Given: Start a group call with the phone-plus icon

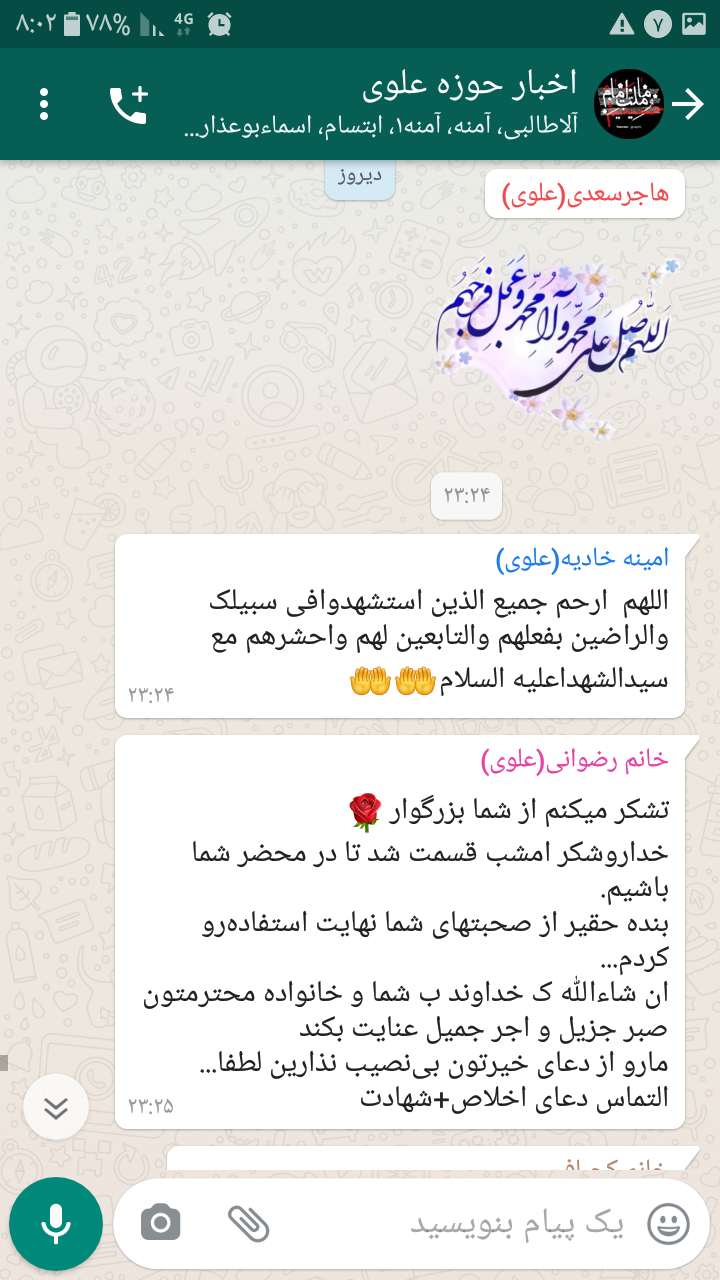Looking at the screenshot, I should click(x=129, y=104).
